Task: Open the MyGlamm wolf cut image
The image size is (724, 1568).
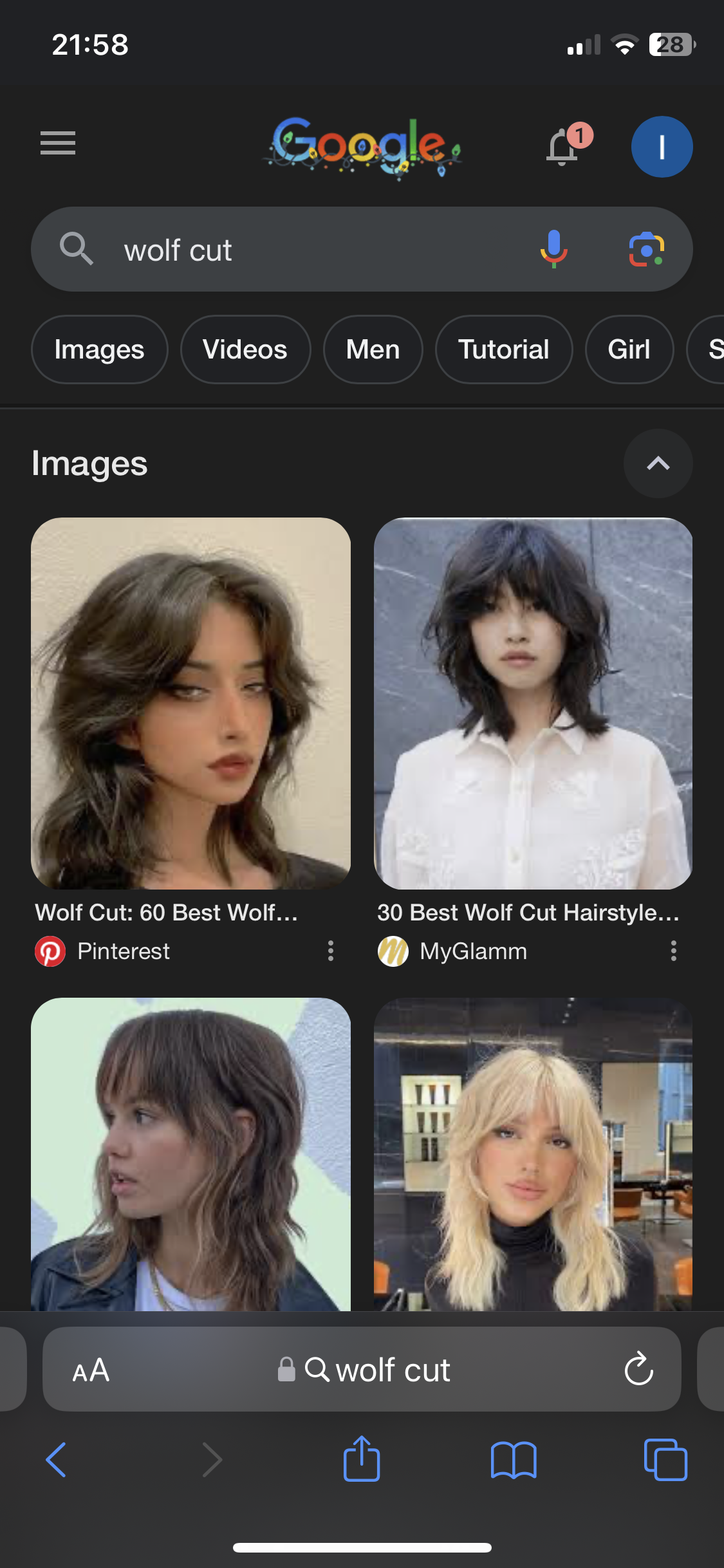Action: [533, 703]
